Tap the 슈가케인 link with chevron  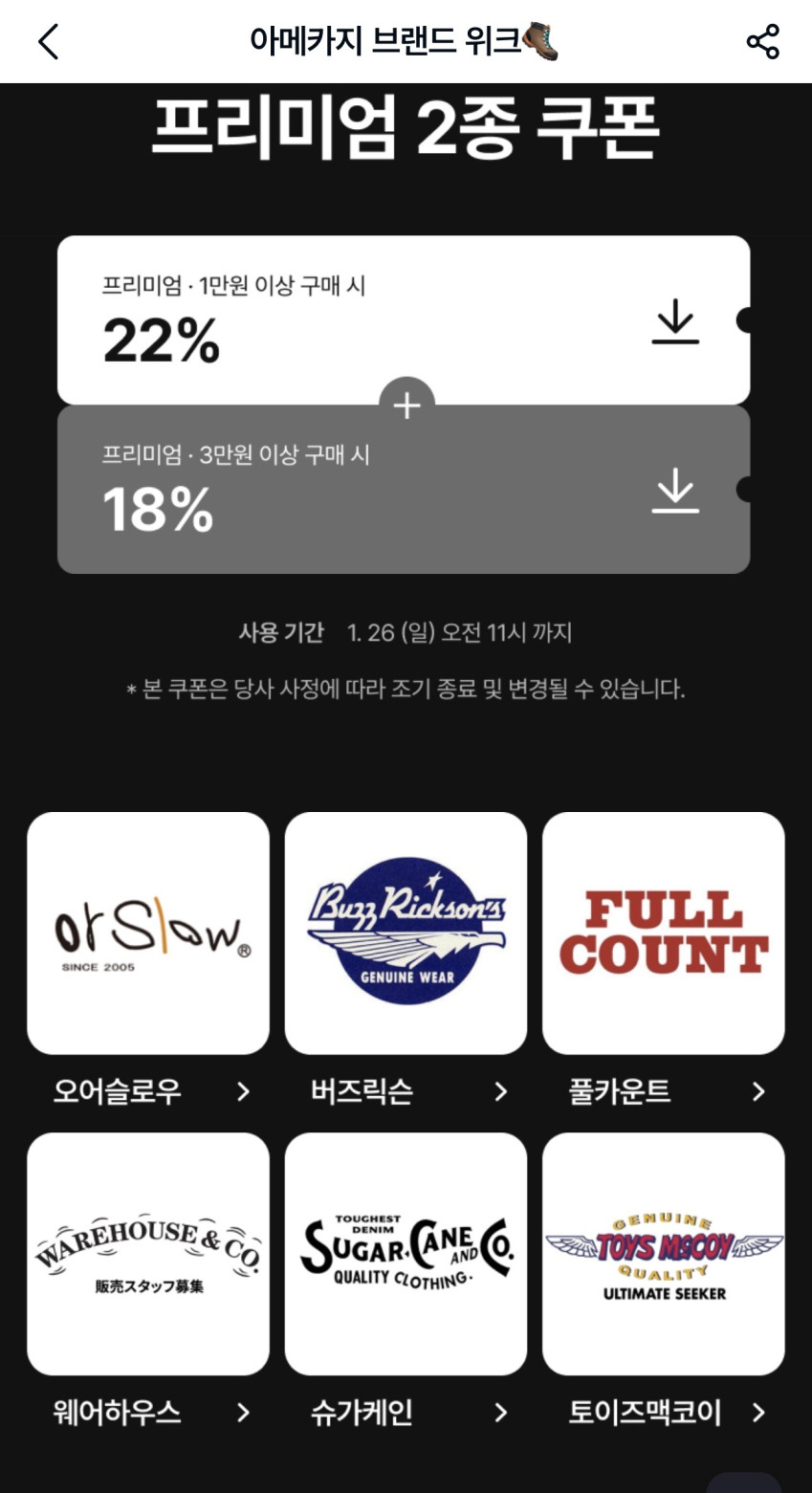point(406,1413)
